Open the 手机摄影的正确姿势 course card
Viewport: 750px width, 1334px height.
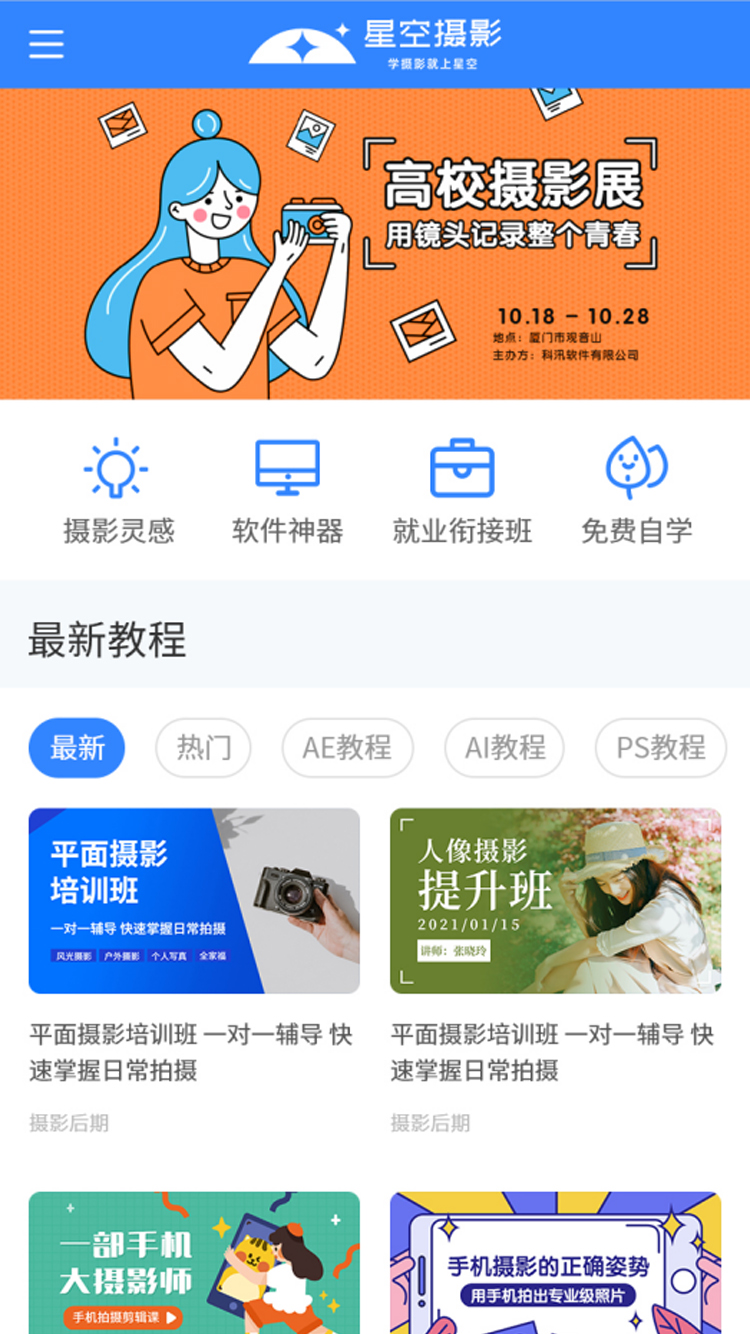point(556,1262)
